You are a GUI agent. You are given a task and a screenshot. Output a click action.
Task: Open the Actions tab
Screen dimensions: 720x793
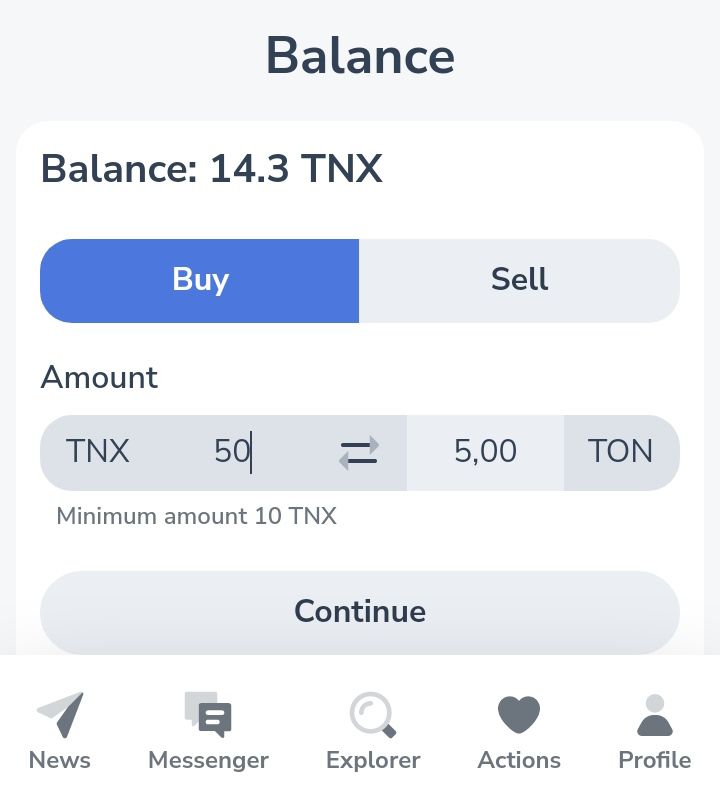(x=519, y=732)
